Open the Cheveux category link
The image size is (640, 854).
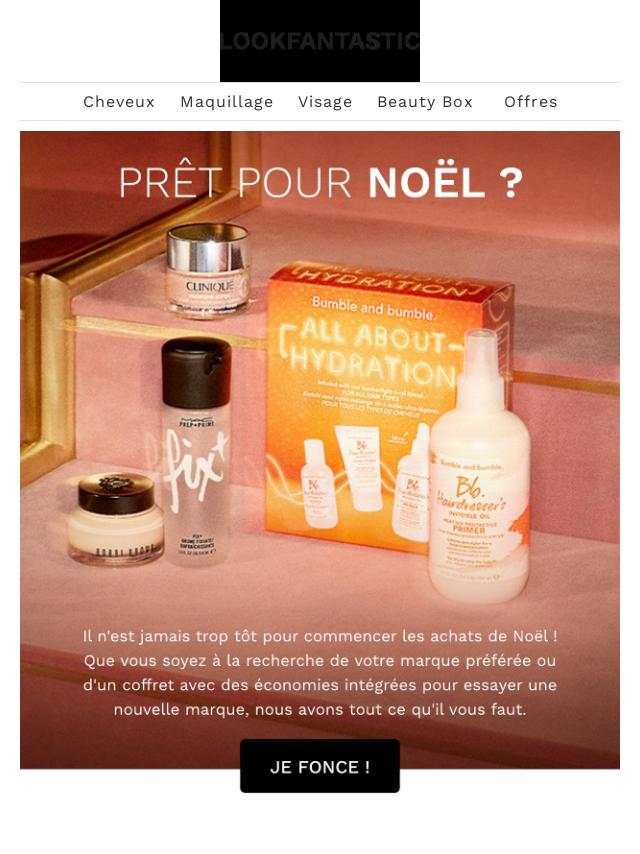pyautogui.click(x=119, y=102)
